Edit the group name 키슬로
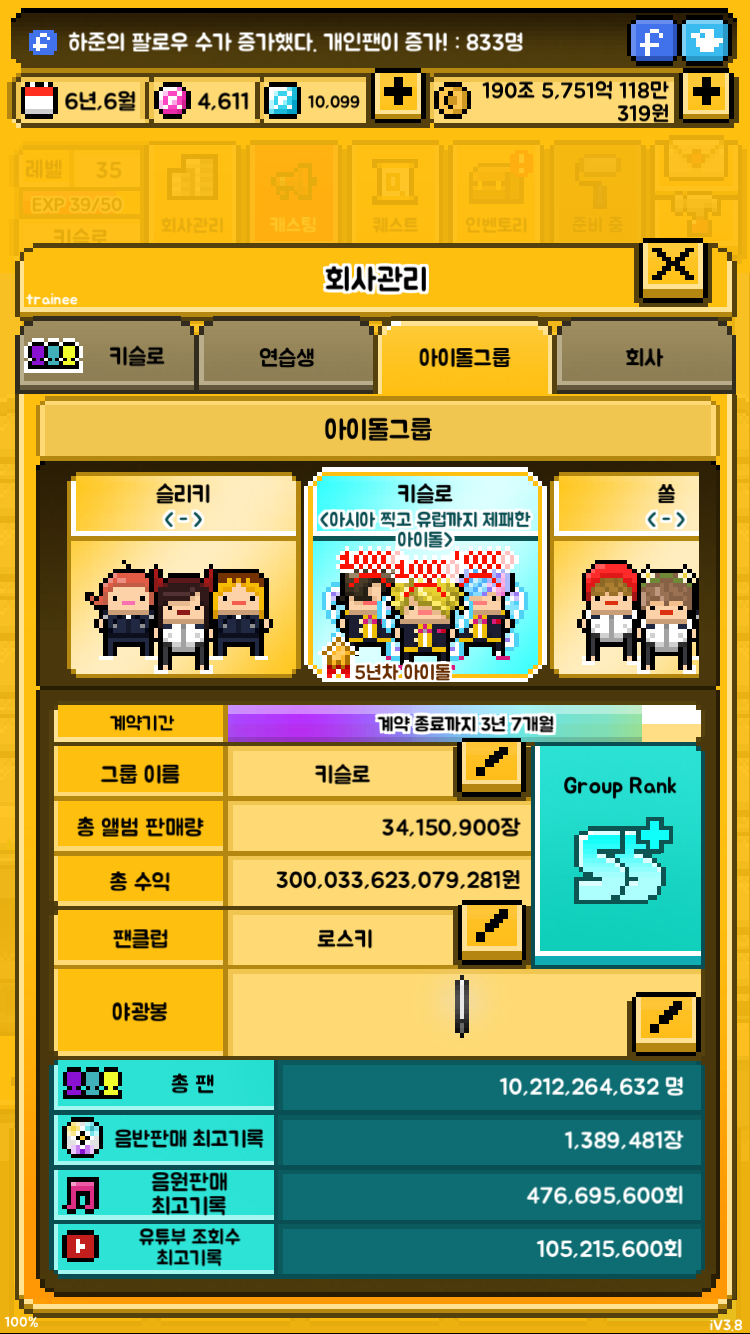This screenshot has height=1334, width=750. click(491, 766)
